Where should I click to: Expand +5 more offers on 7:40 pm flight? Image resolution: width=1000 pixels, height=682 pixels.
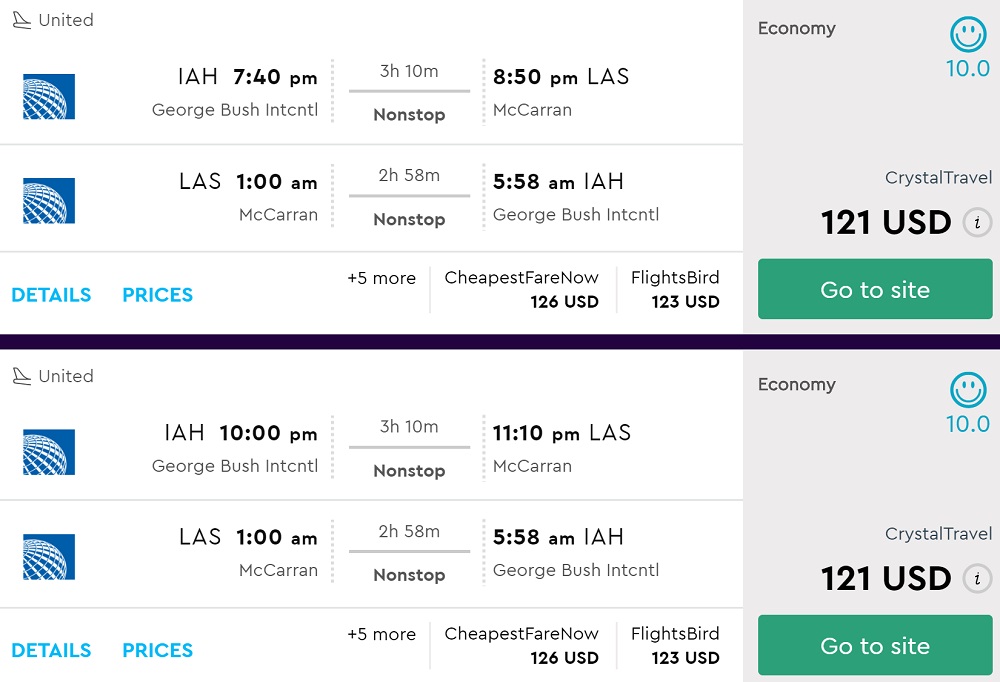coord(381,279)
